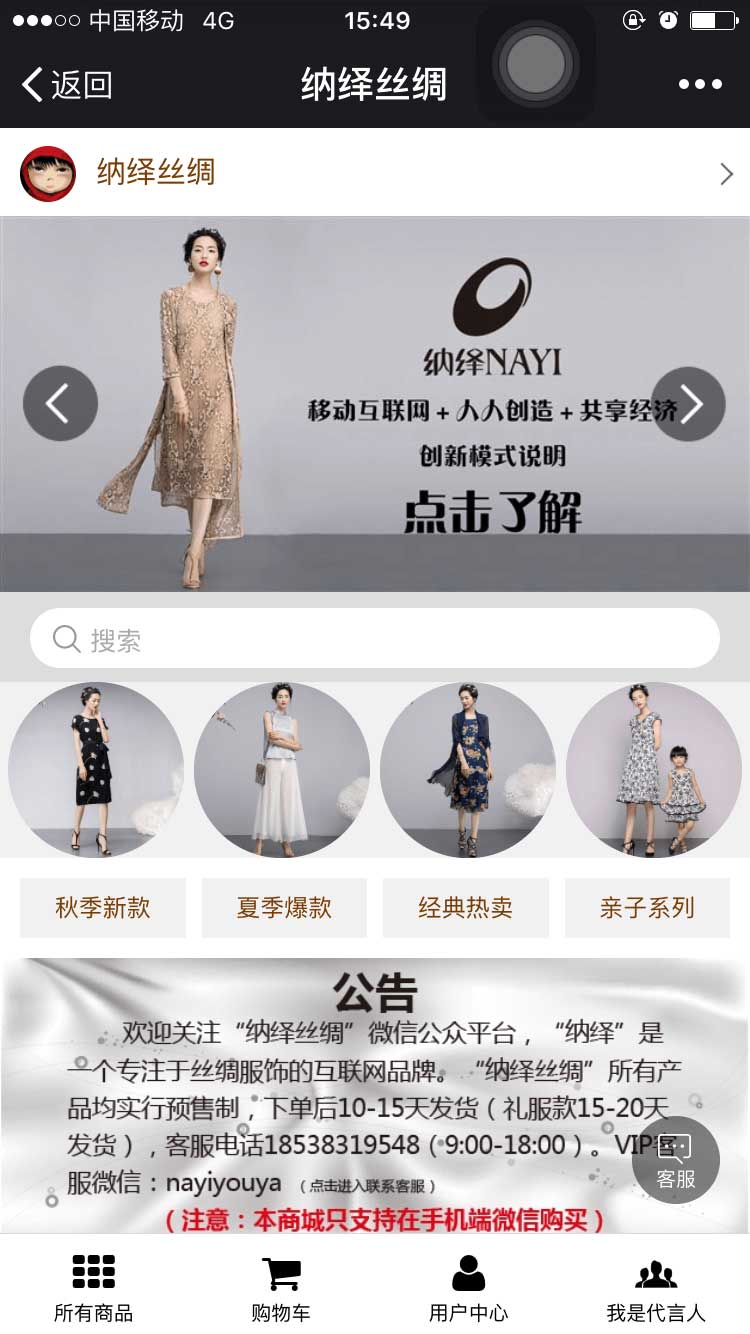Tap the black floral dress photo
The width and height of the screenshot is (750, 1334).
pos(96,770)
